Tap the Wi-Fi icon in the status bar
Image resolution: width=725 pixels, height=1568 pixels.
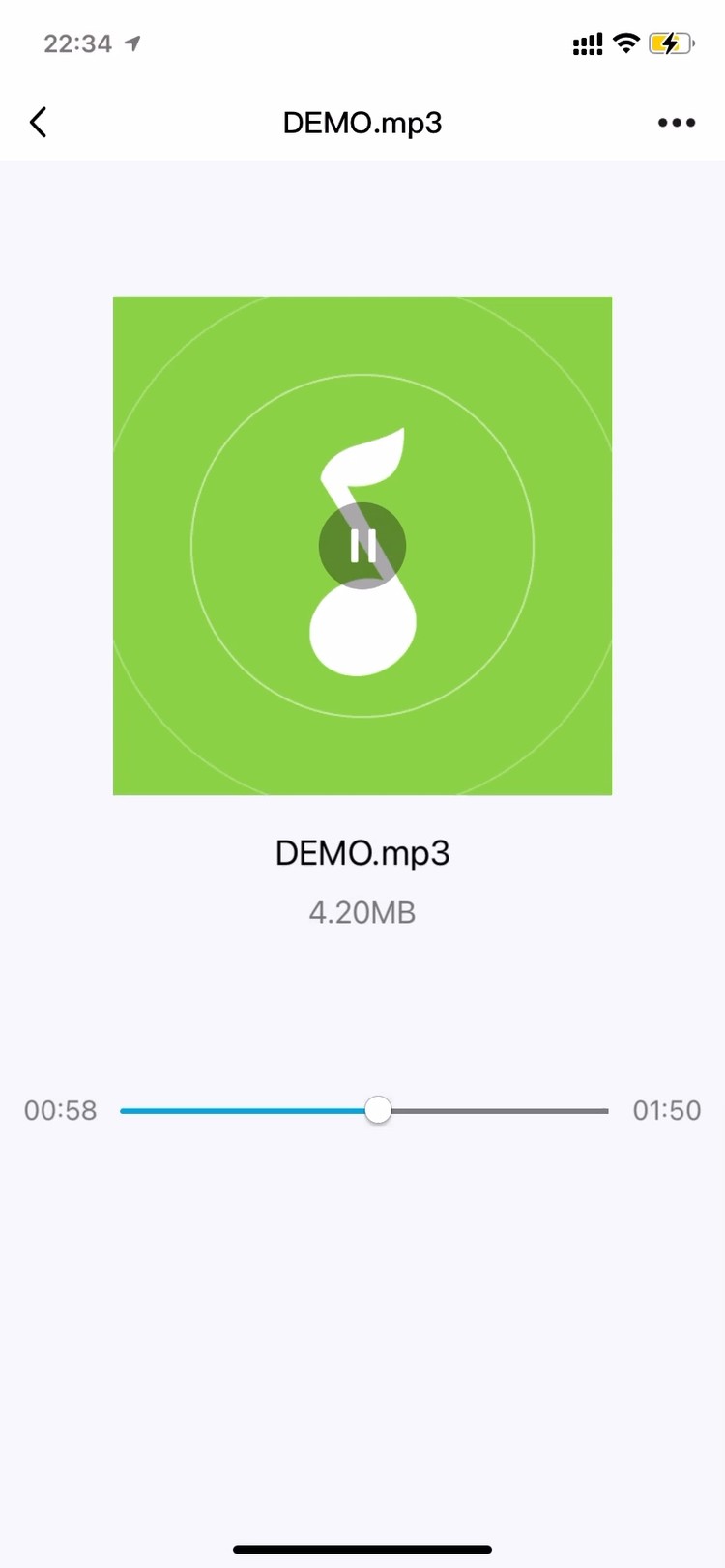(x=625, y=42)
